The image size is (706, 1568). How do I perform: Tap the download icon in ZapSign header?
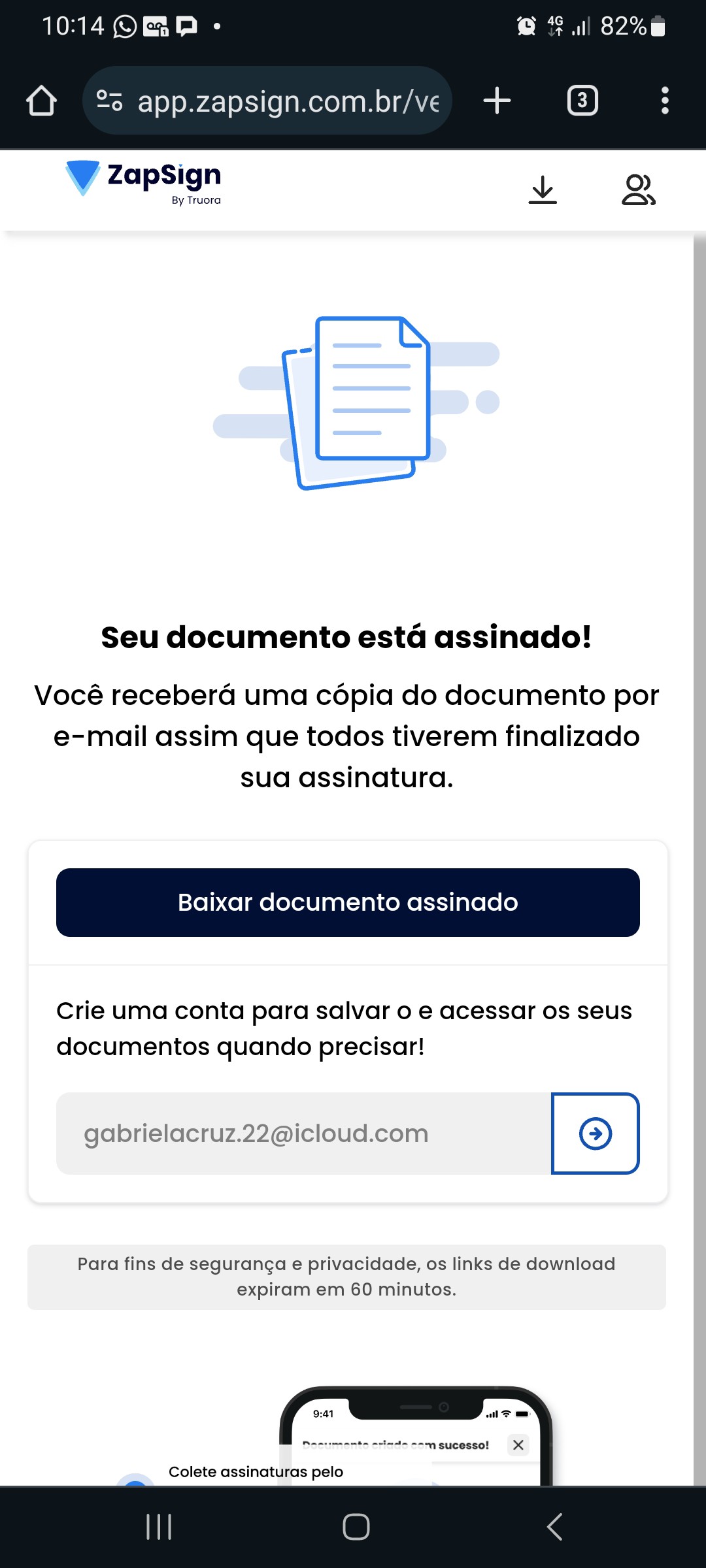point(543,190)
